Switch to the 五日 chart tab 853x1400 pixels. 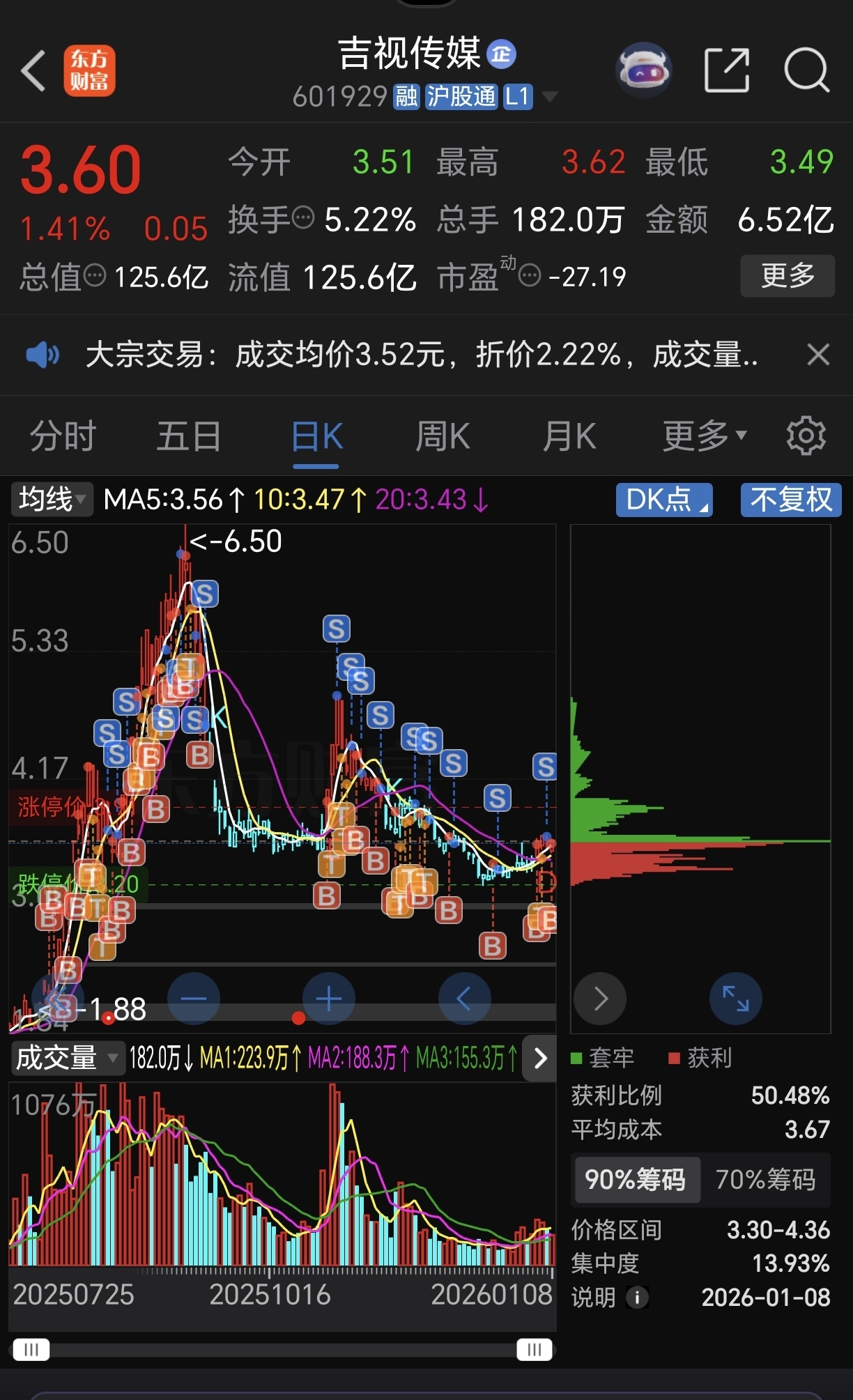[188, 437]
